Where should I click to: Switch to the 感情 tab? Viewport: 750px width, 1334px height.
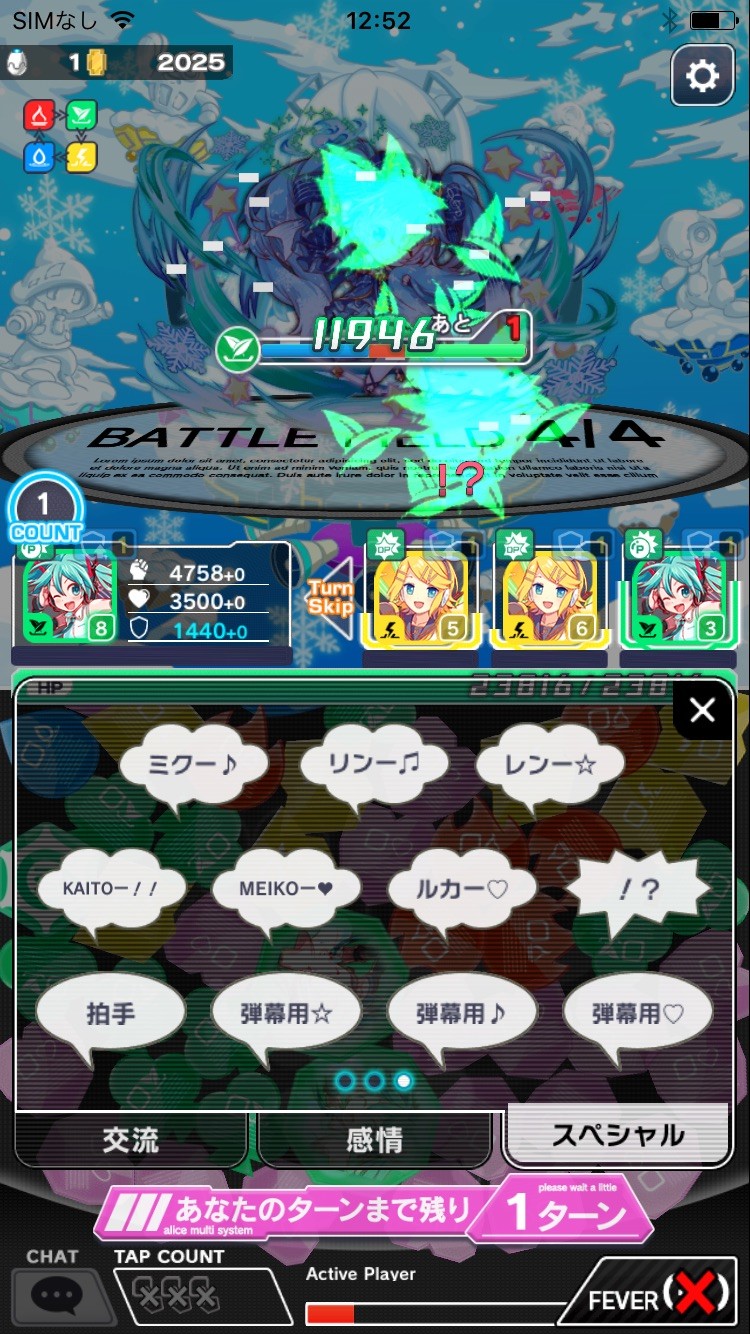point(374,1140)
